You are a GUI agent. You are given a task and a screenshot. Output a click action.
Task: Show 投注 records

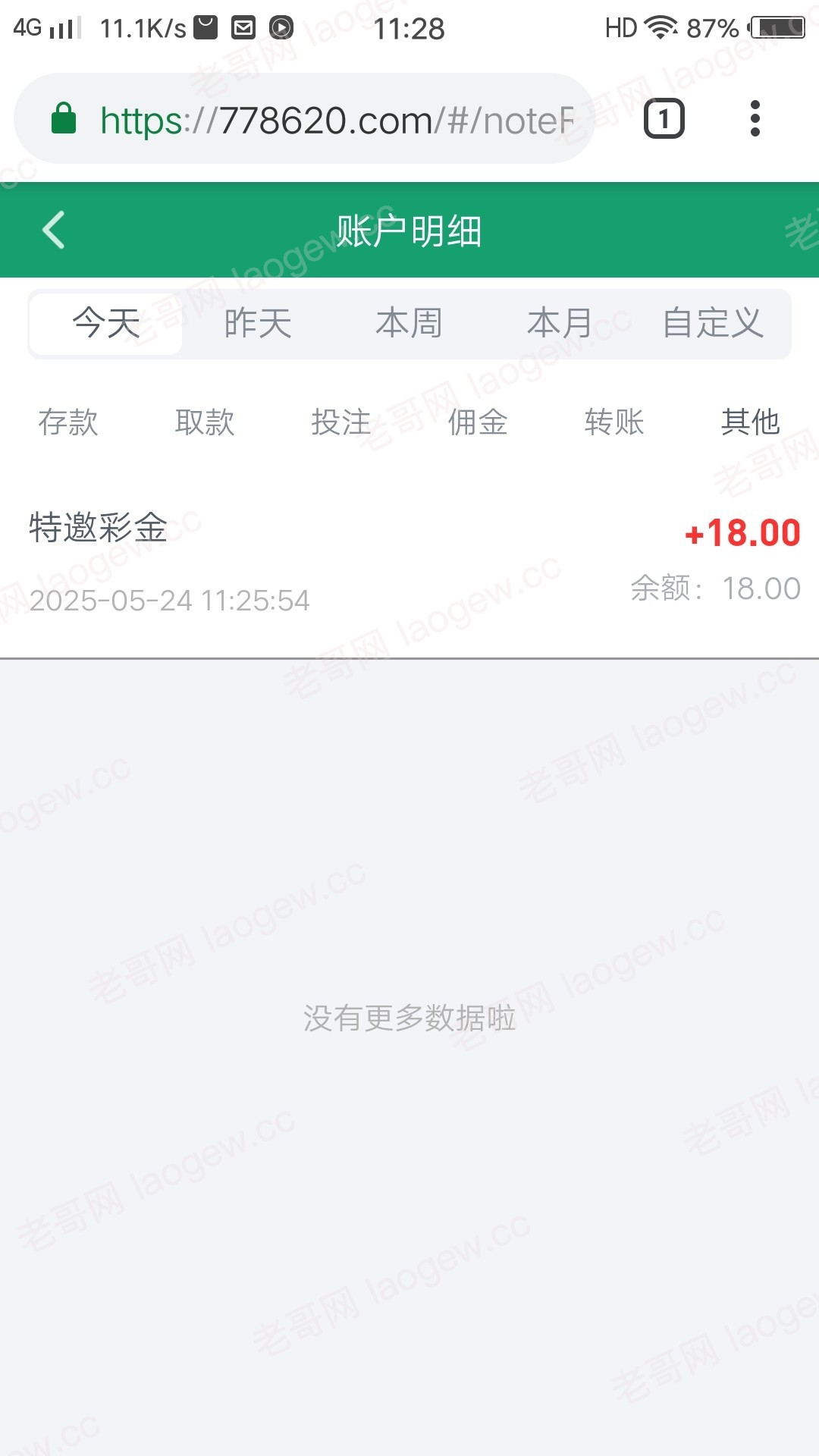[x=341, y=422]
